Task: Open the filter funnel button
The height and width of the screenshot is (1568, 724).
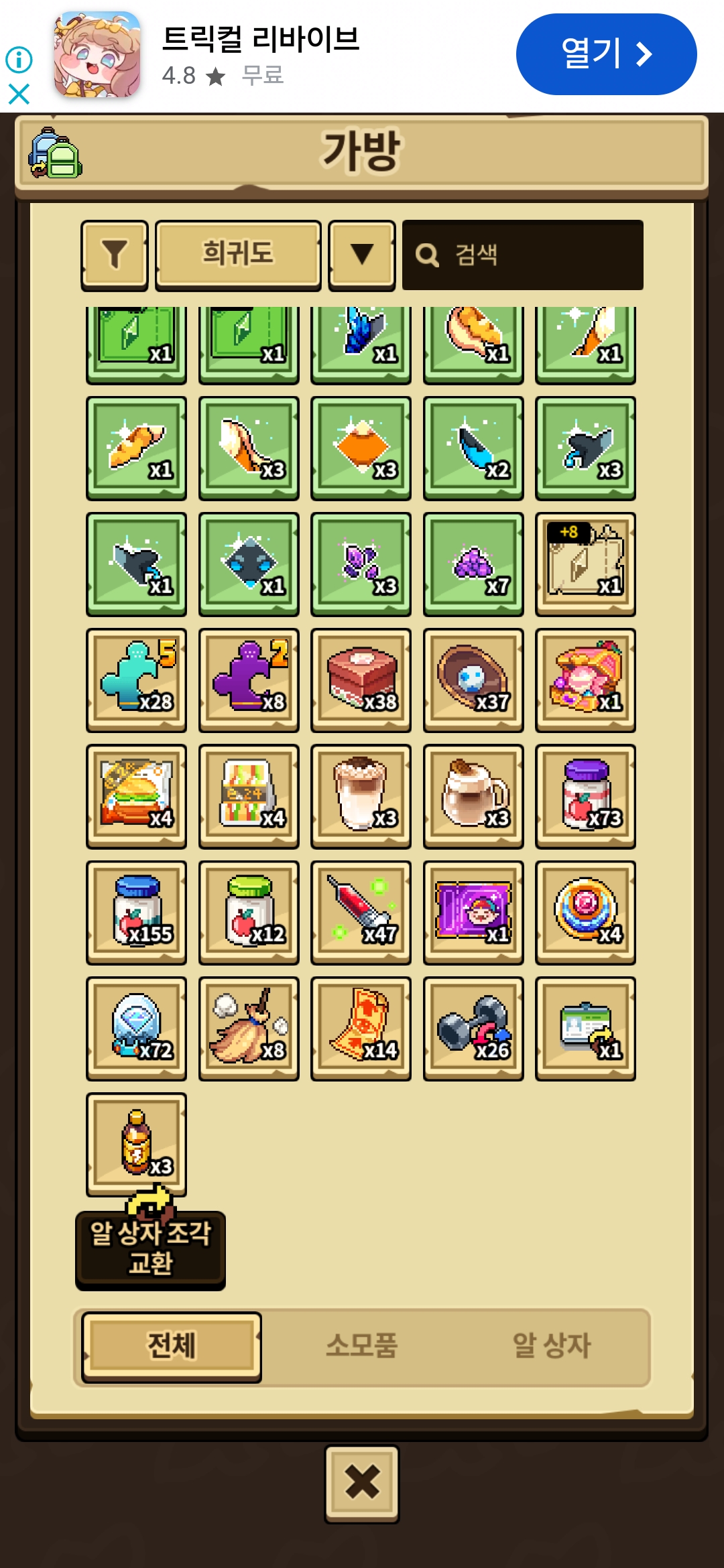Action: (x=114, y=255)
